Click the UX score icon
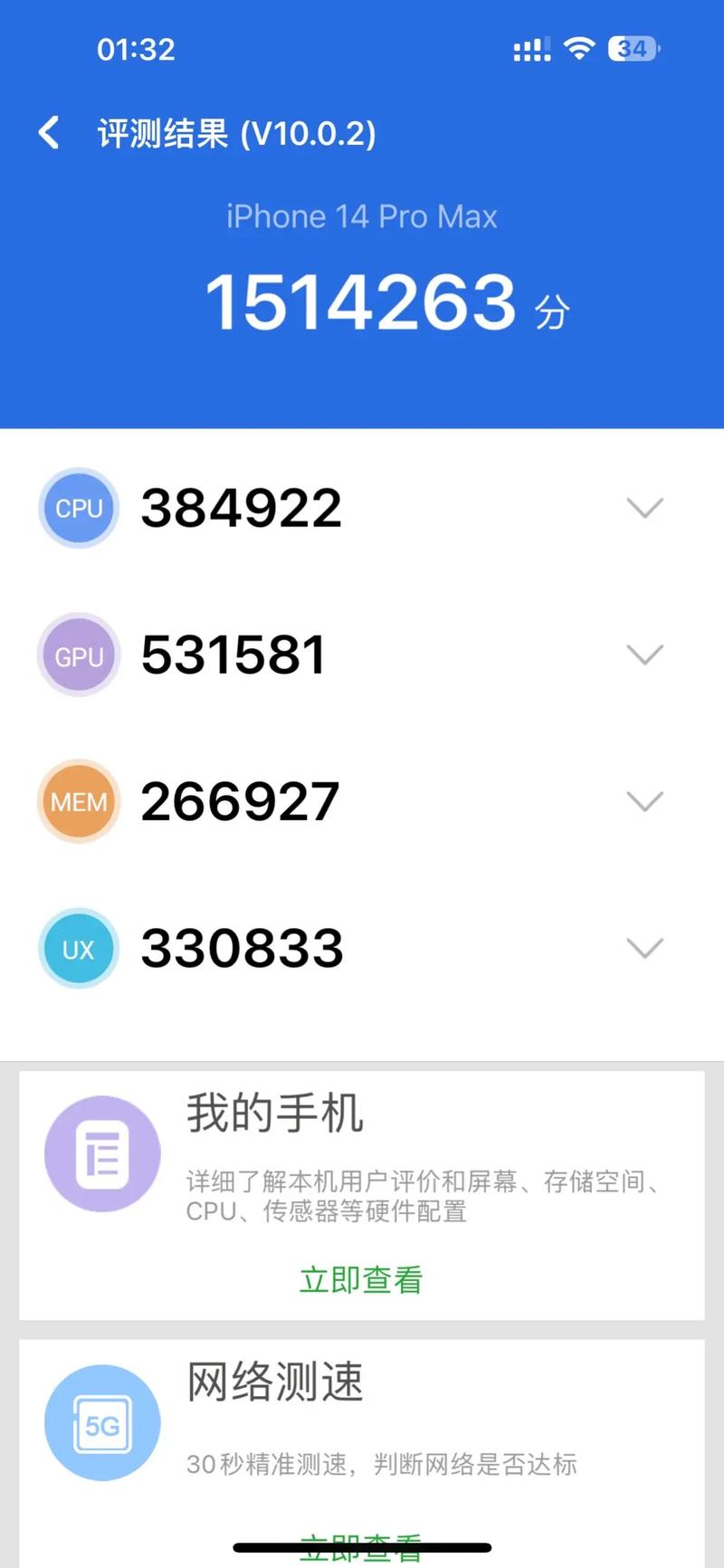This screenshot has height=1568, width=724. pyautogui.click(x=78, y=949)
